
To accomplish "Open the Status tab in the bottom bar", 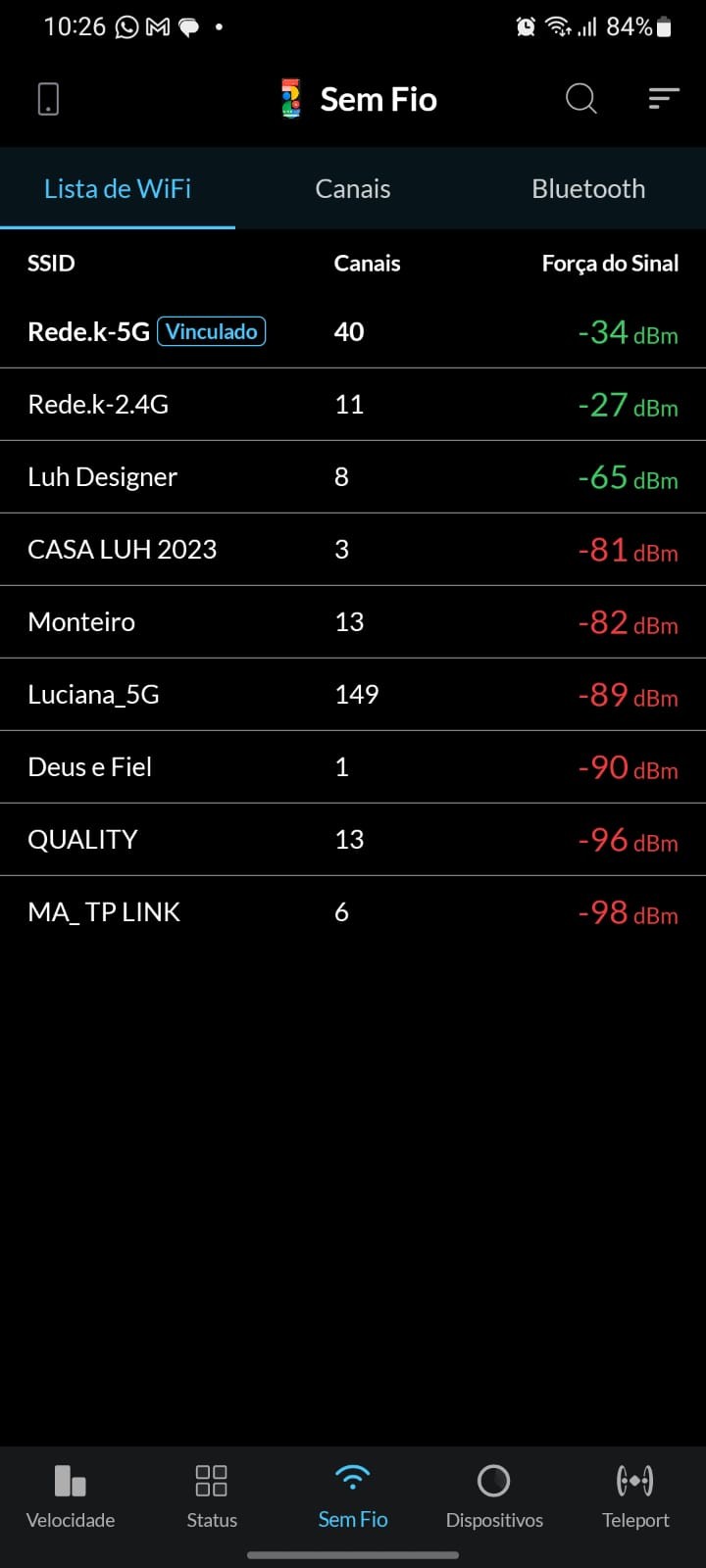I will click(x=212, y=1496).
